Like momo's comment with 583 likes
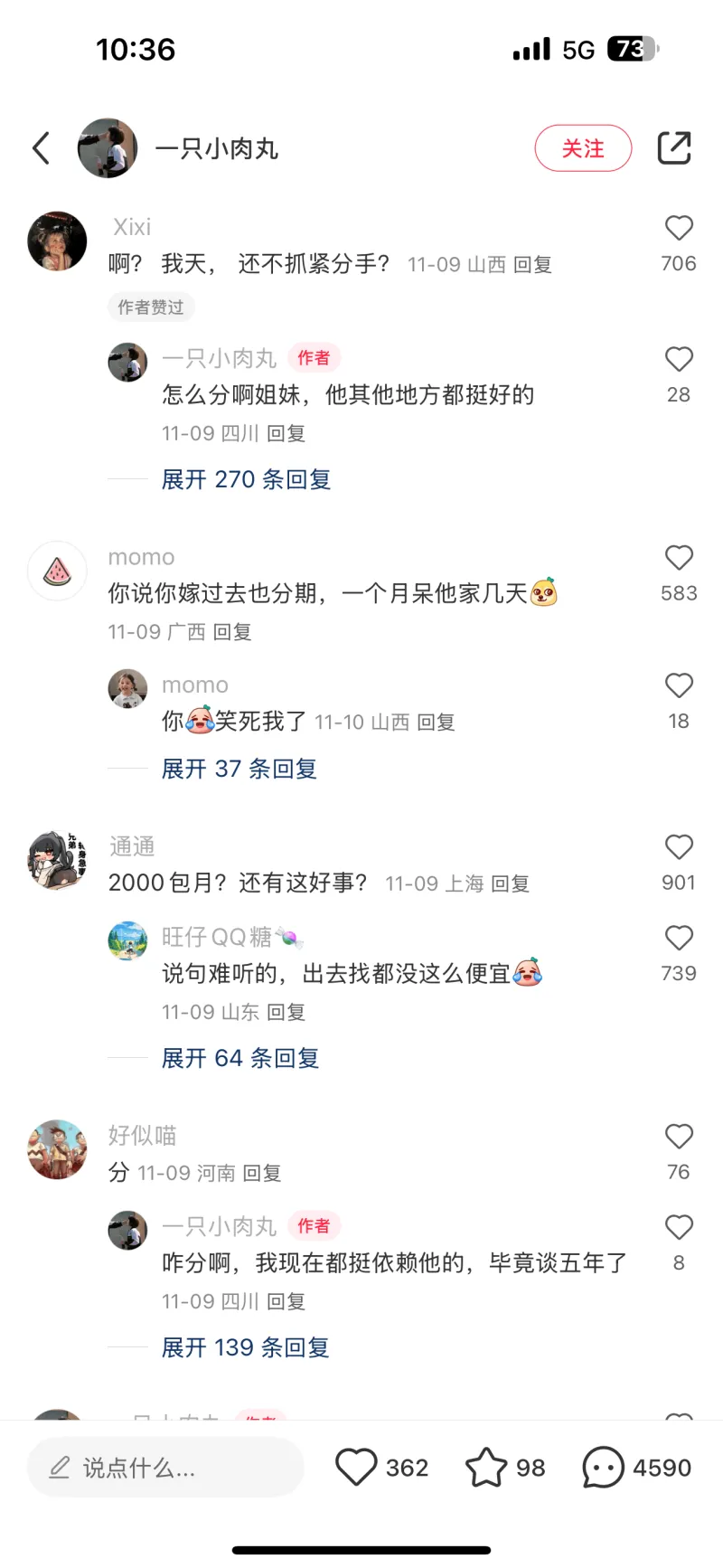723x1568 pixels. [x=679, y=558]
